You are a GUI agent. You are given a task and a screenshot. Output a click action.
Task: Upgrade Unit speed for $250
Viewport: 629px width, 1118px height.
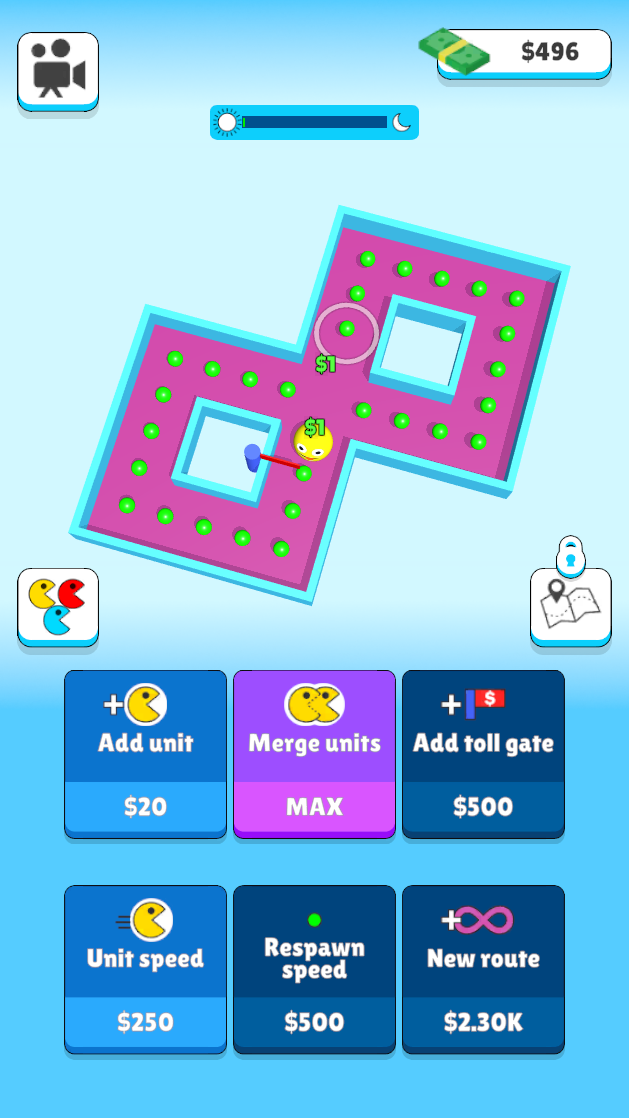coord(145,970)
